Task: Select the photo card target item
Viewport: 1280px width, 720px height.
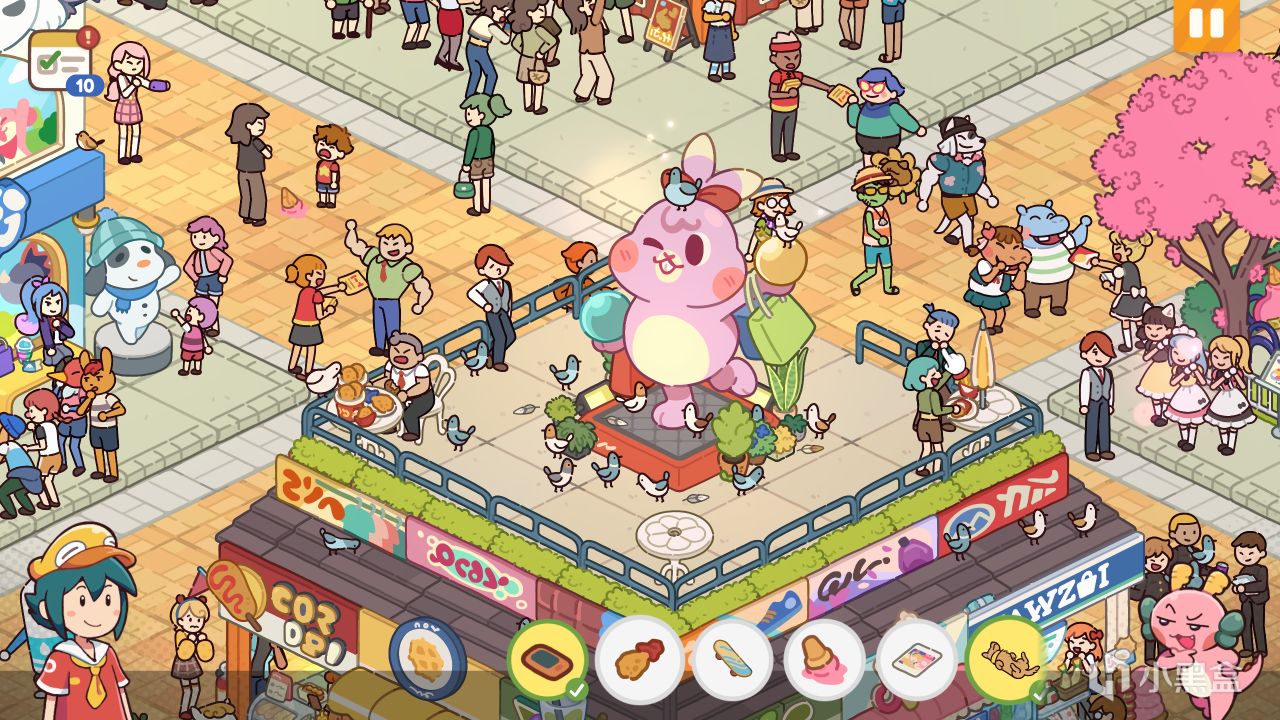Action: click(916, 660)
